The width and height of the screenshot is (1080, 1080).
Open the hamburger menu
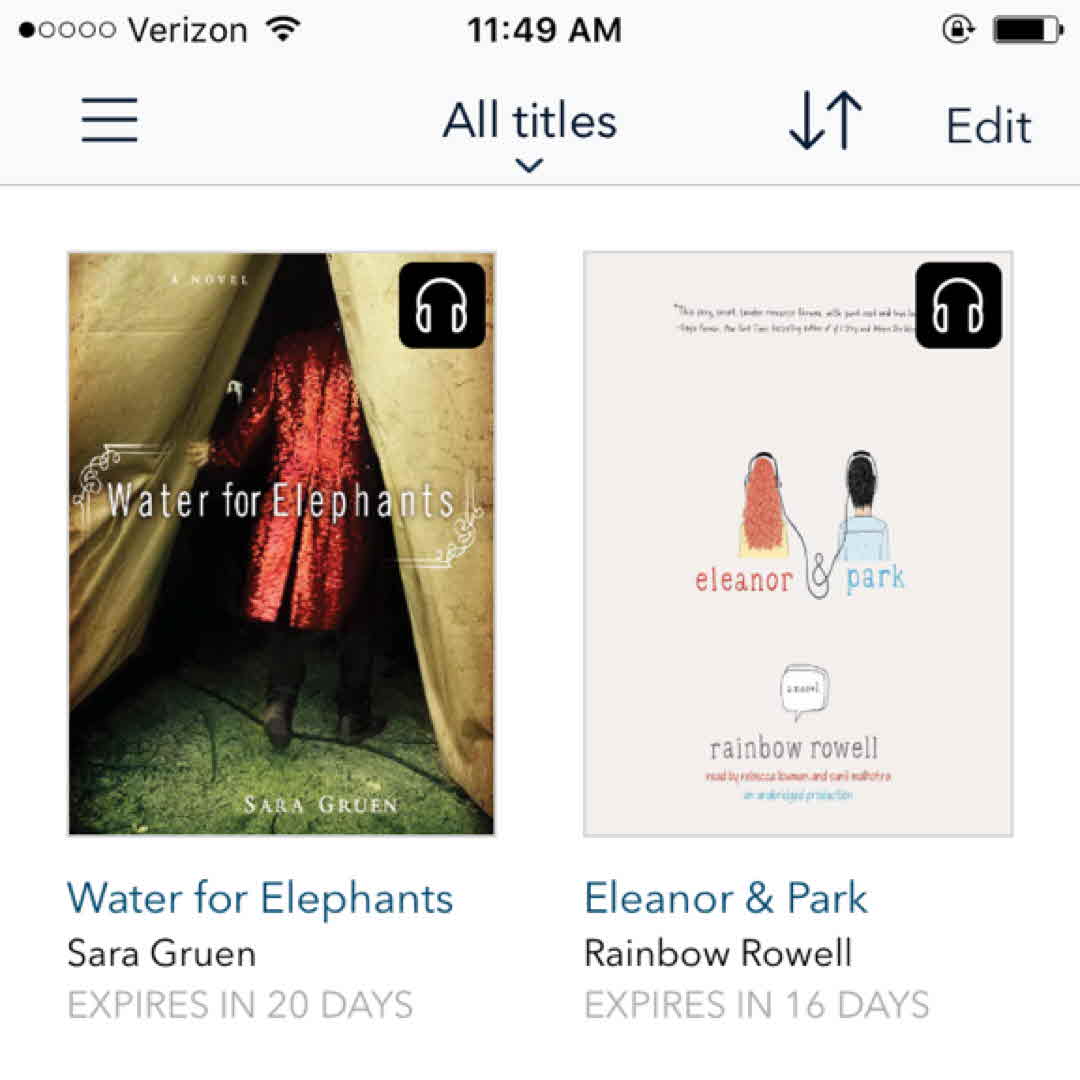pyautogui.click(x=109, y=121)
